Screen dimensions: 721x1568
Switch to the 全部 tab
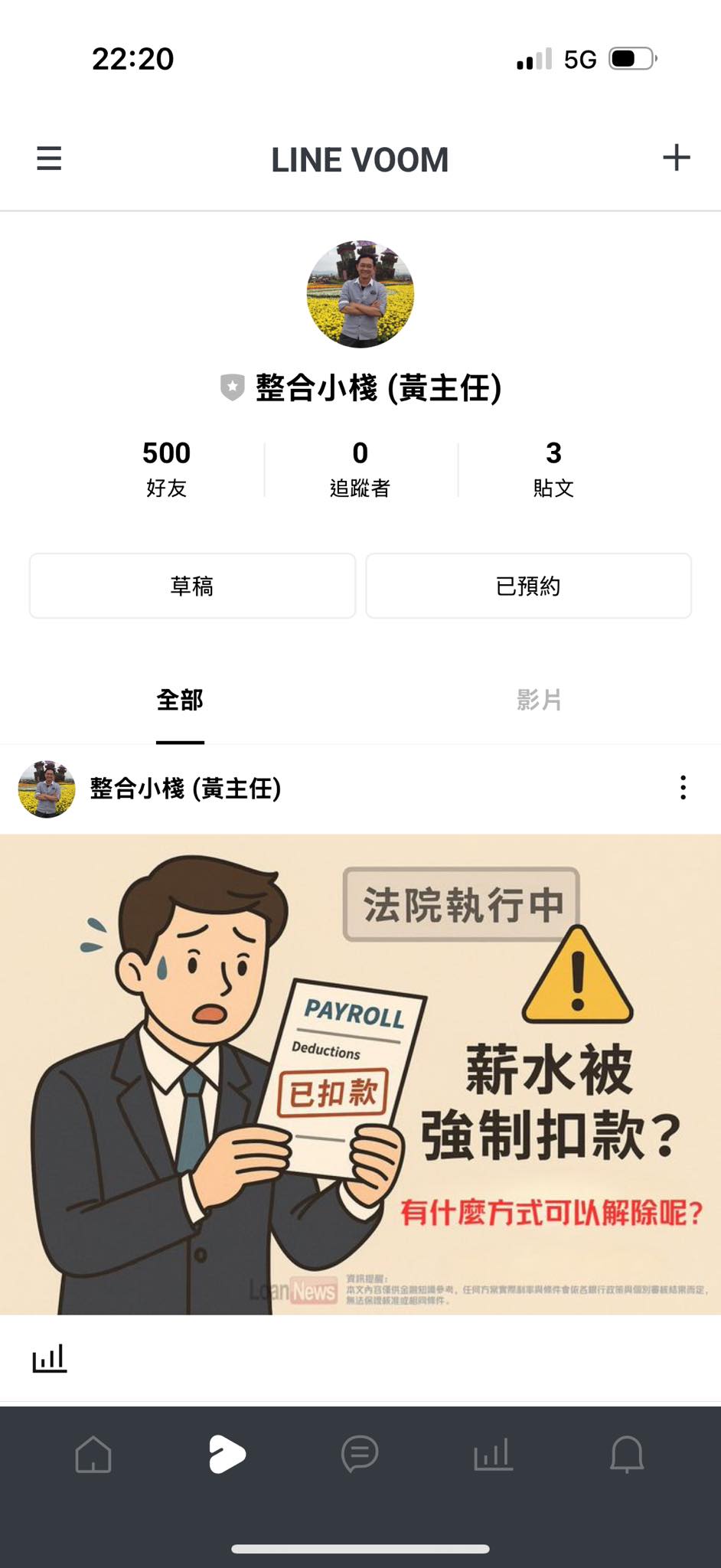[179, 700]
